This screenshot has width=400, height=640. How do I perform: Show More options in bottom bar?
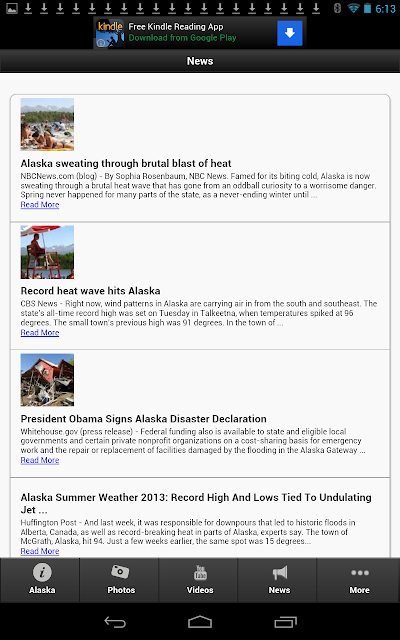(x=358, y=580)
